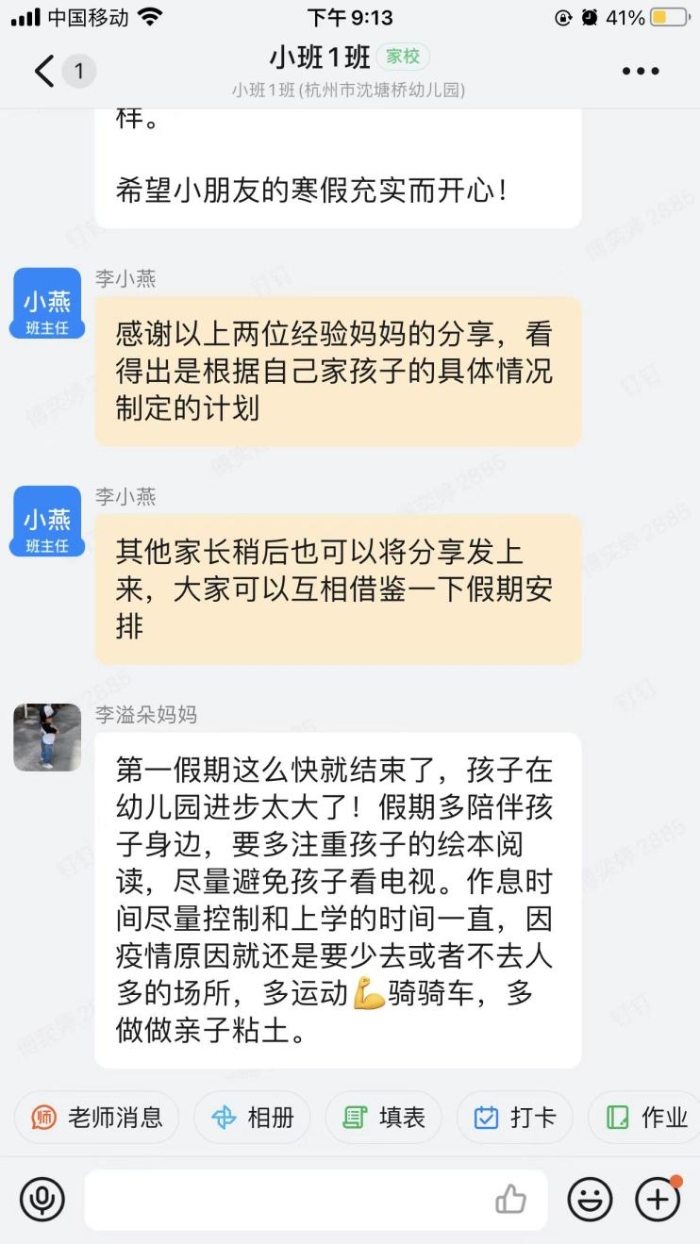This screenshot has height=1244, width=700.
Task: Send a thumbs-up reaction
Action: (511, 1199)
